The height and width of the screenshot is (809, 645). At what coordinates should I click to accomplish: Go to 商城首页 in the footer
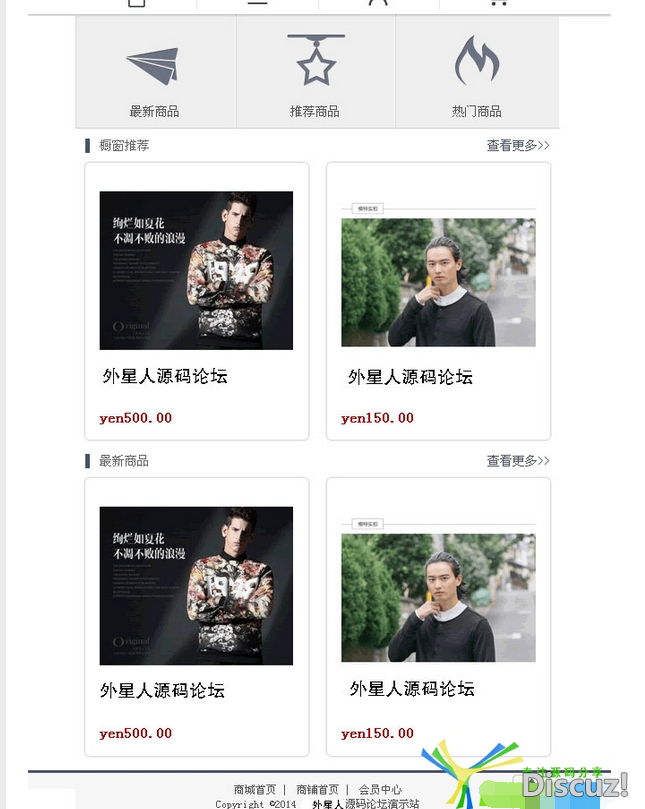click(x=255, y=790)
